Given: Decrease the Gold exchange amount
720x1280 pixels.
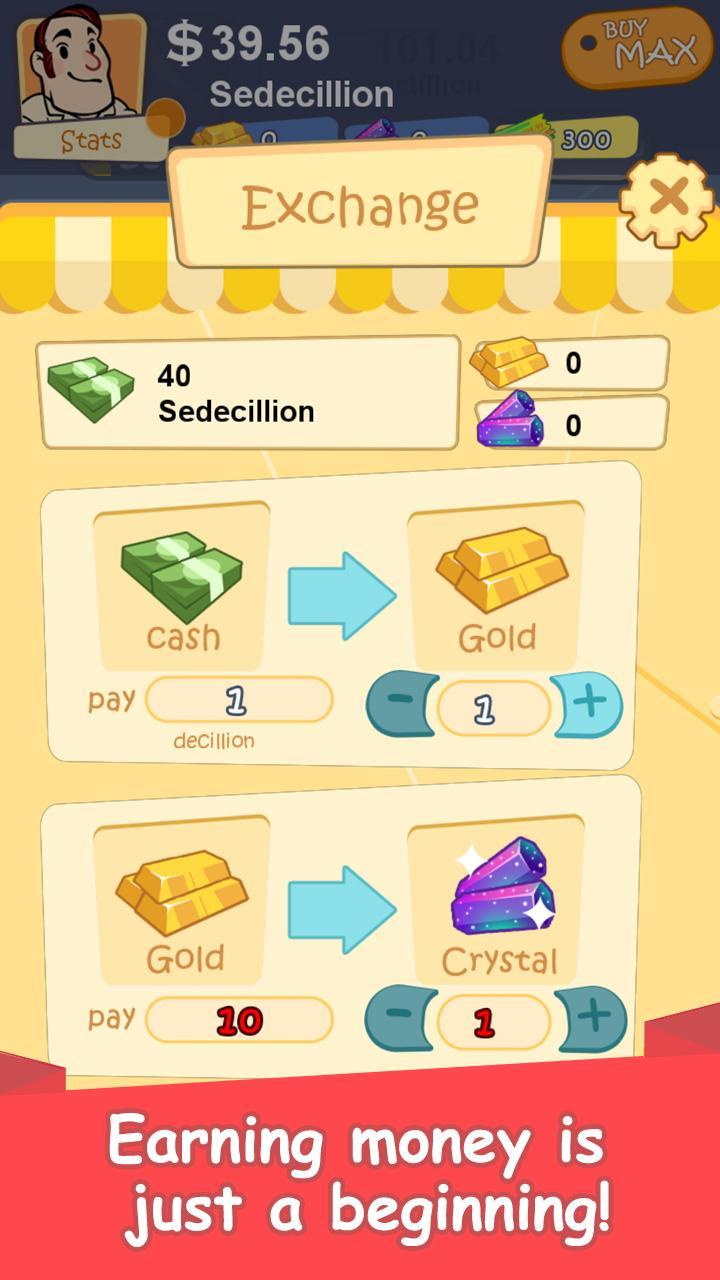Looking at the screenshot, I should (x=400, y=703).
